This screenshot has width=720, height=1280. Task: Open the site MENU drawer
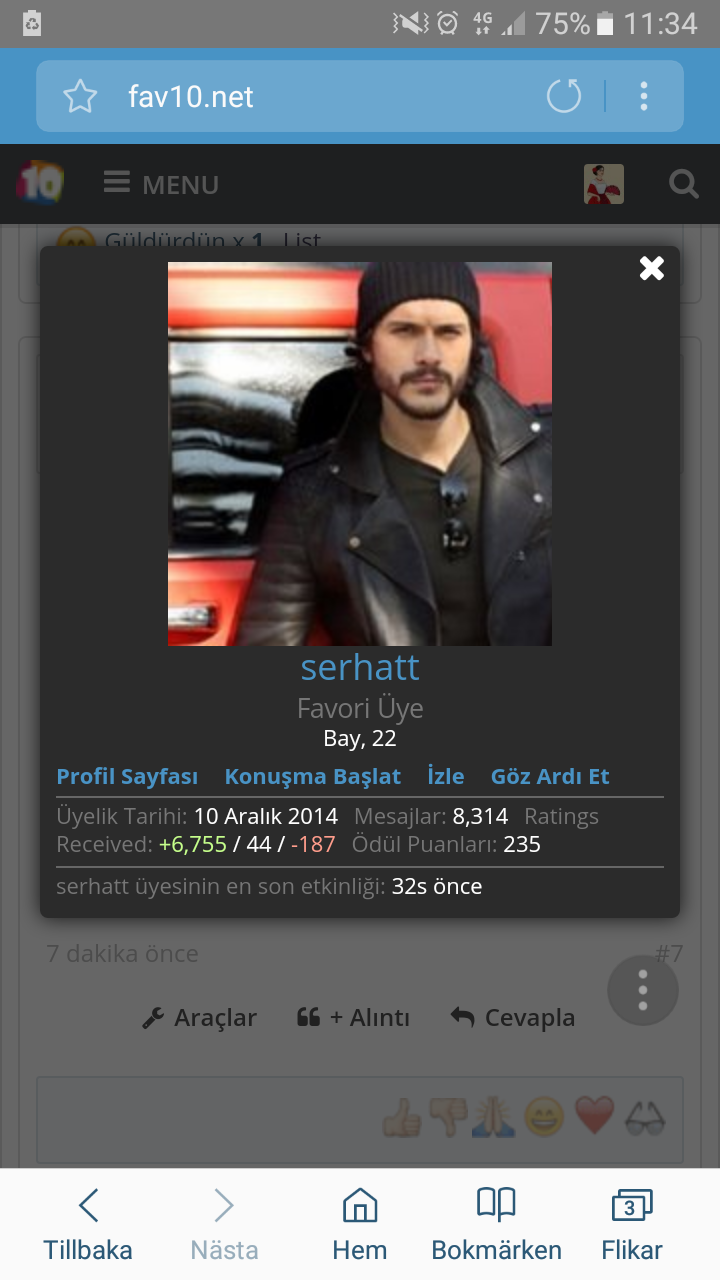161,184
